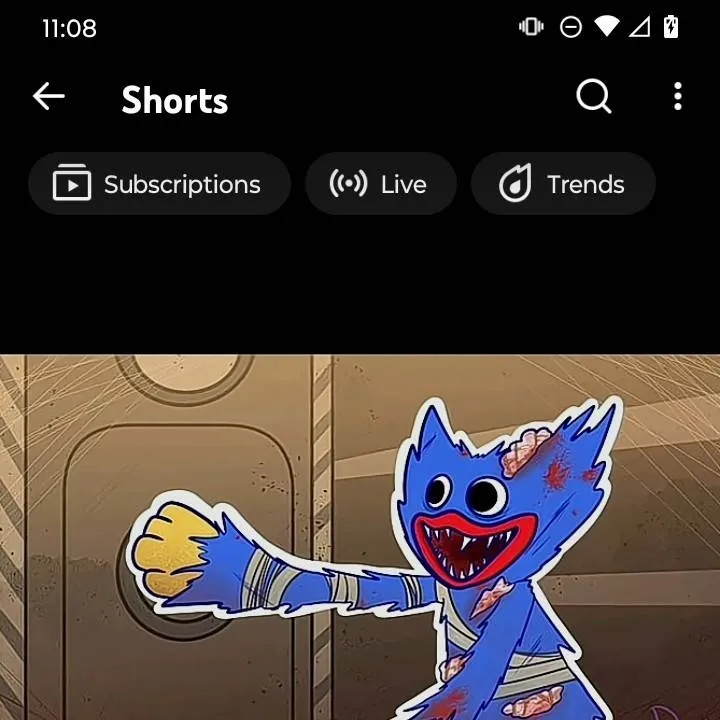Select the Subscriptions chip

pos(159,184)
